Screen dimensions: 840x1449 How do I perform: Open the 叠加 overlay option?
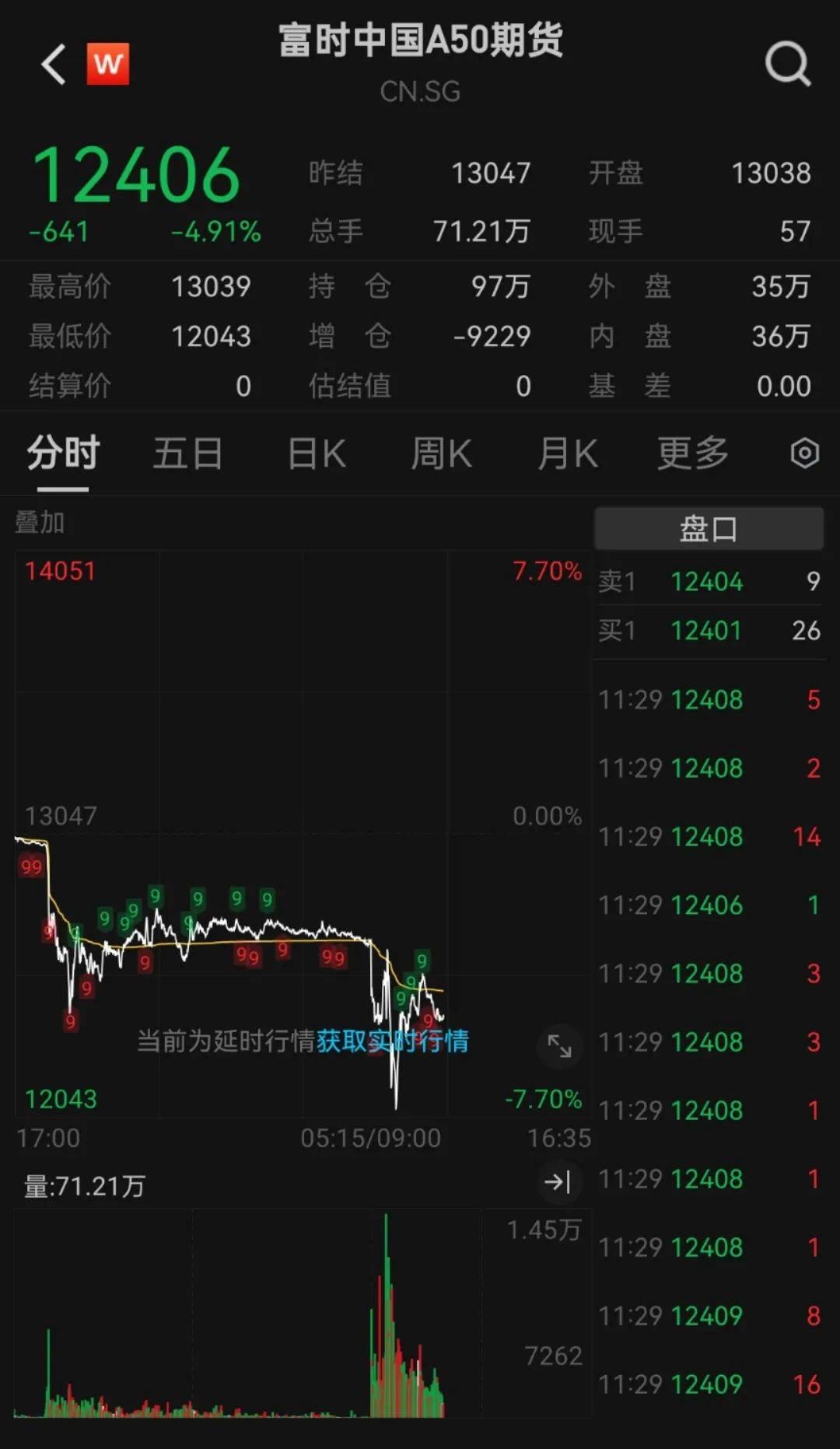[40, 523]
